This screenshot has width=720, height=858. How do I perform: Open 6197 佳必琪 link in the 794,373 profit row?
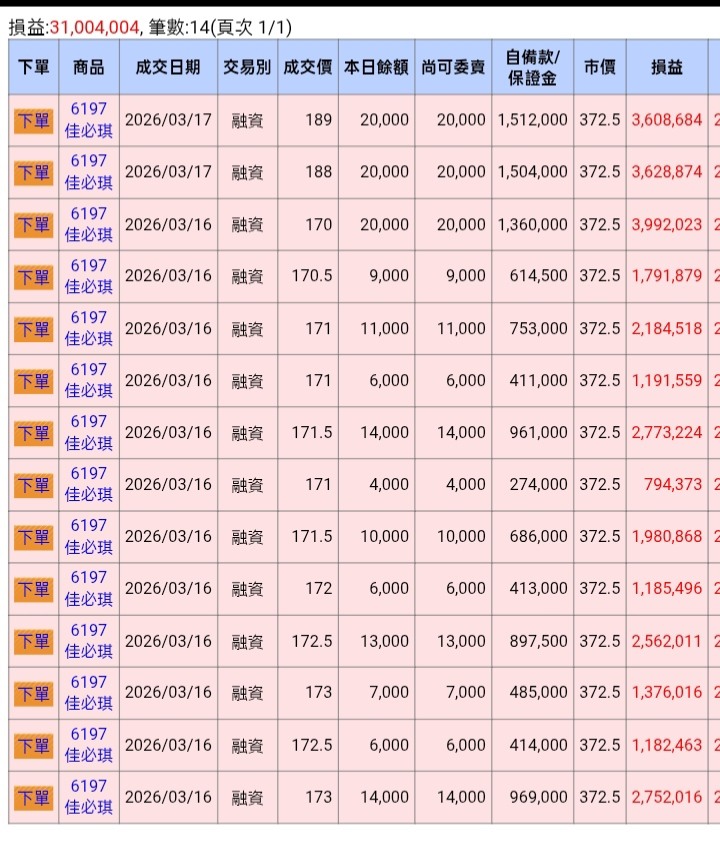[x=89, y=484]
